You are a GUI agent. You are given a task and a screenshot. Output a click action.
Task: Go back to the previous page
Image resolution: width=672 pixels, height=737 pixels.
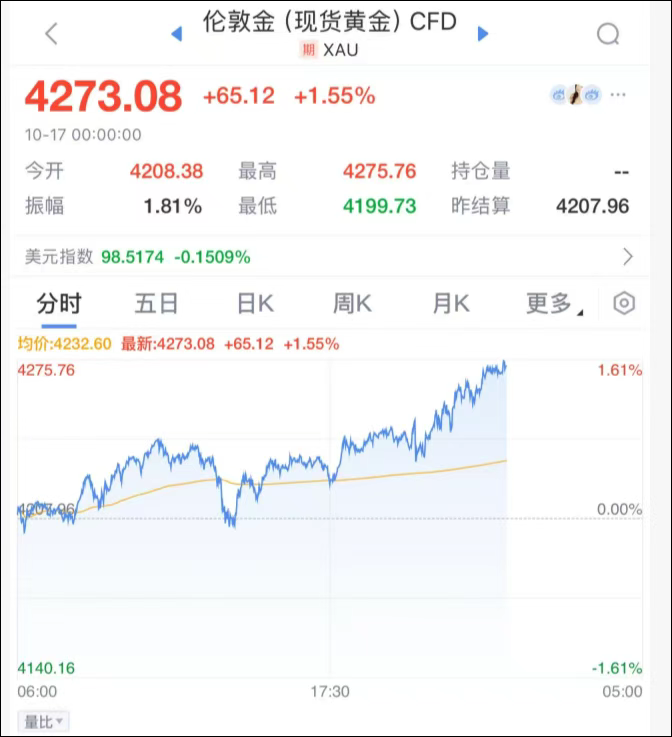point(52,34)
